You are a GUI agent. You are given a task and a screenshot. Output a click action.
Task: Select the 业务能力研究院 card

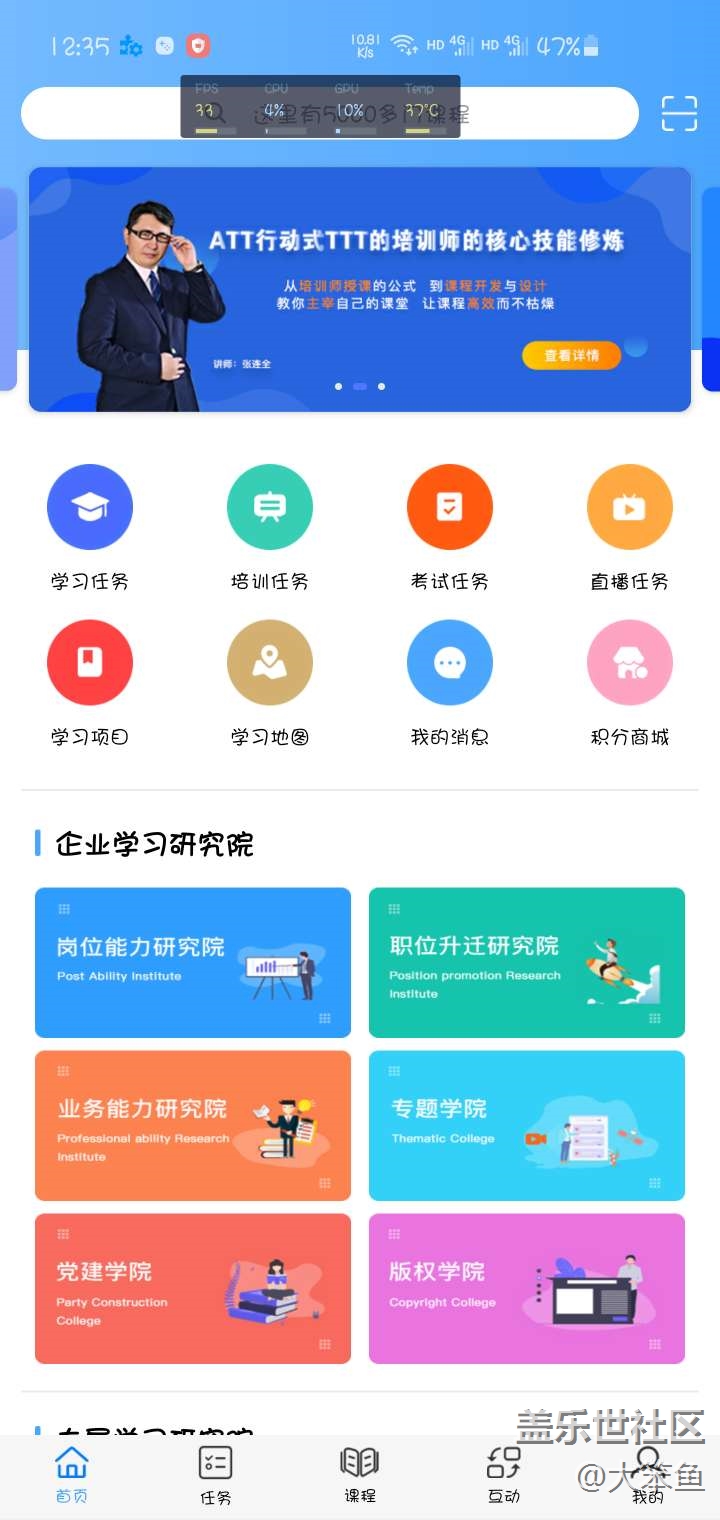click(193, 1125)
